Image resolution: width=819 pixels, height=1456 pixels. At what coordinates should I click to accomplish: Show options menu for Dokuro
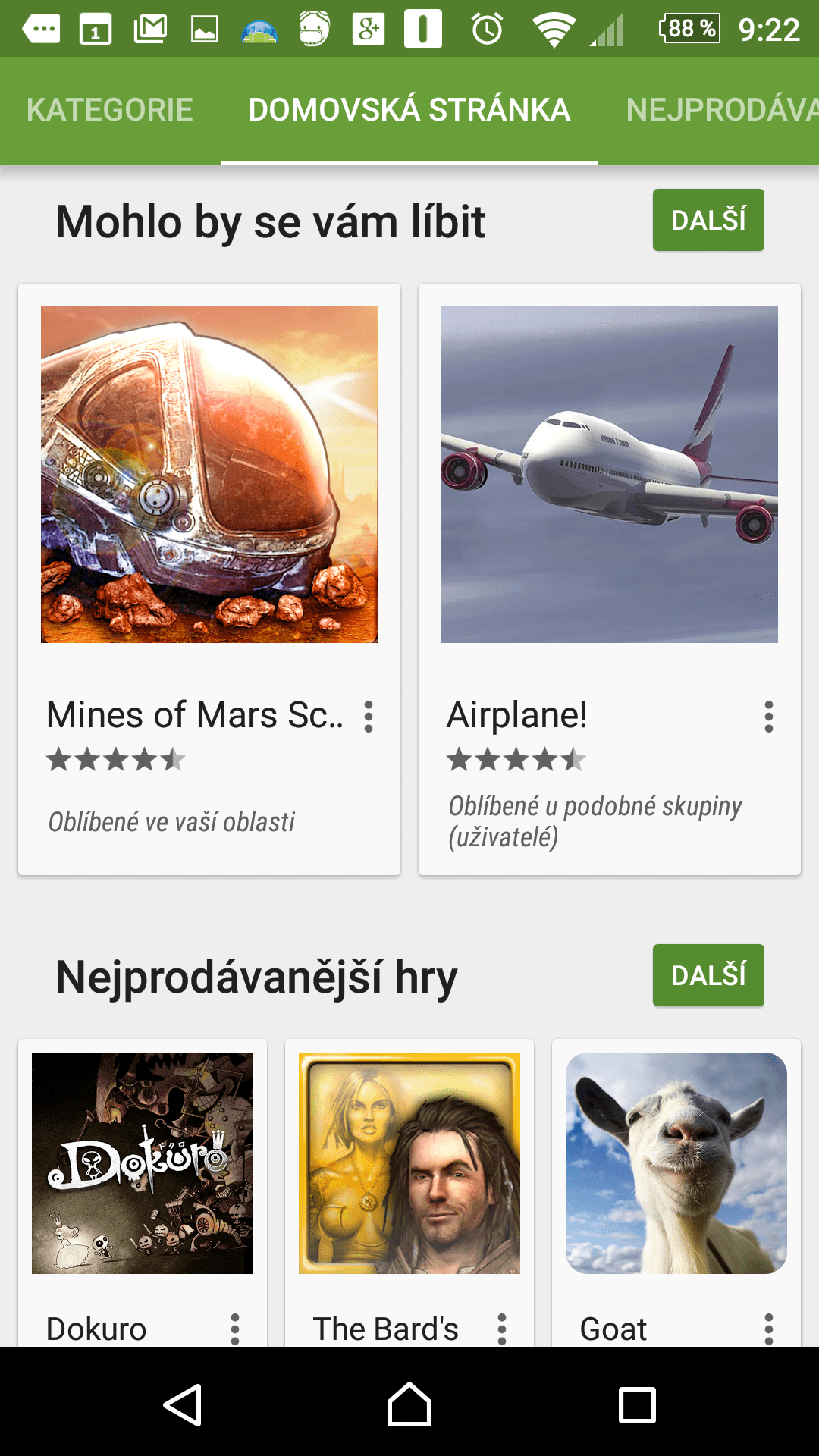point(235,1329)
